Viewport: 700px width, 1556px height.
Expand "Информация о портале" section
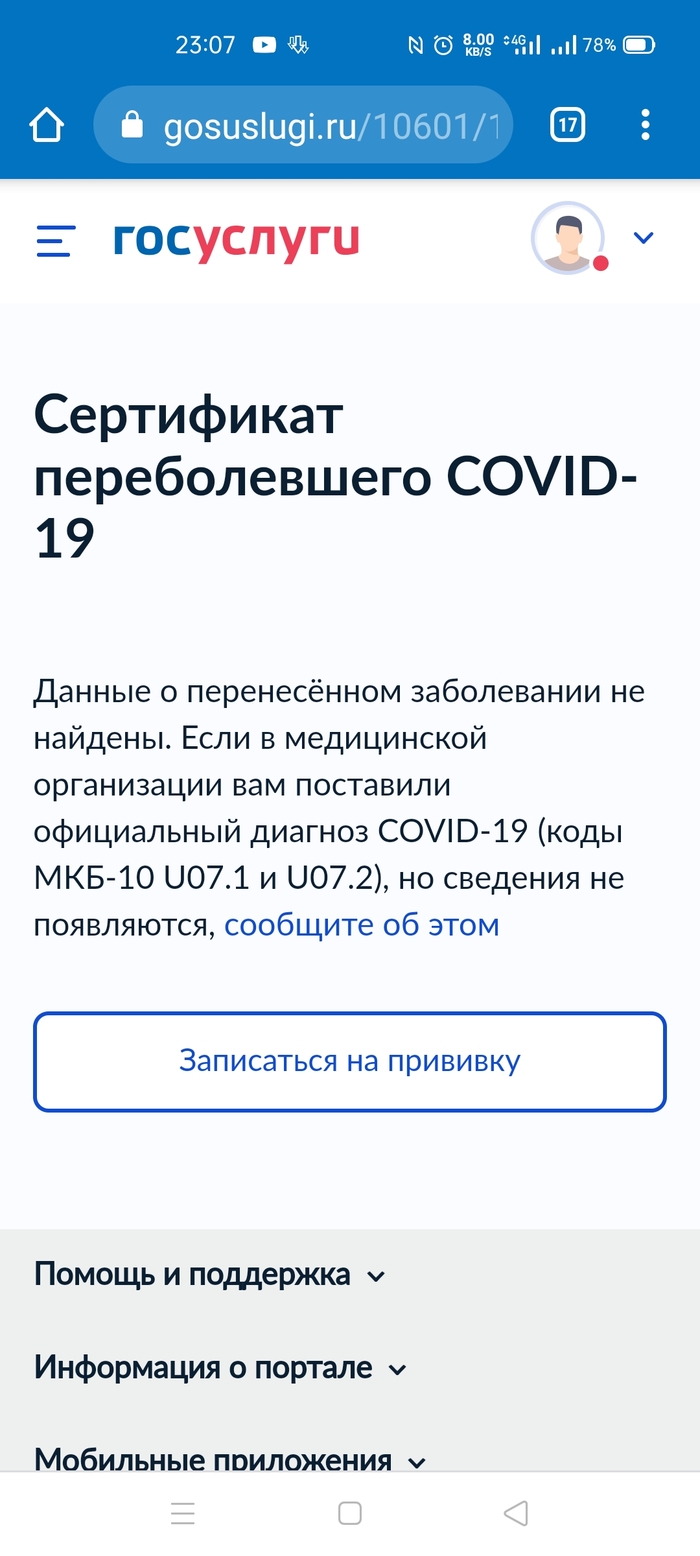click(x=221, y=1368)
